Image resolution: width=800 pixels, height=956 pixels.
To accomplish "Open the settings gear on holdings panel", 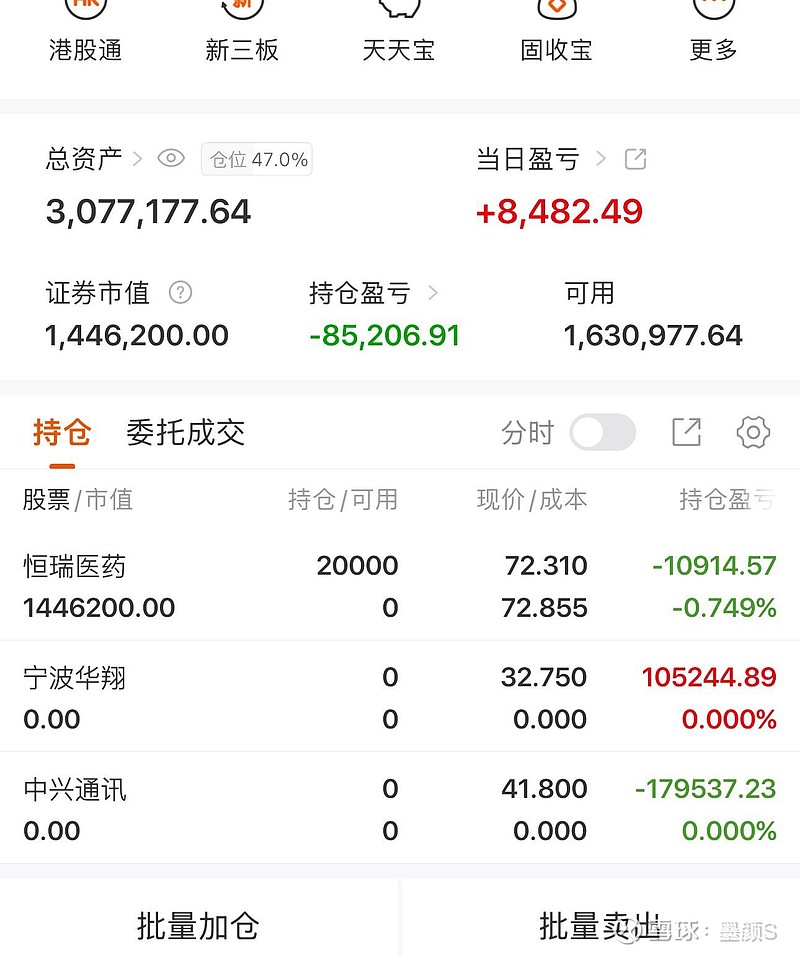I will (x=753, y=432).
